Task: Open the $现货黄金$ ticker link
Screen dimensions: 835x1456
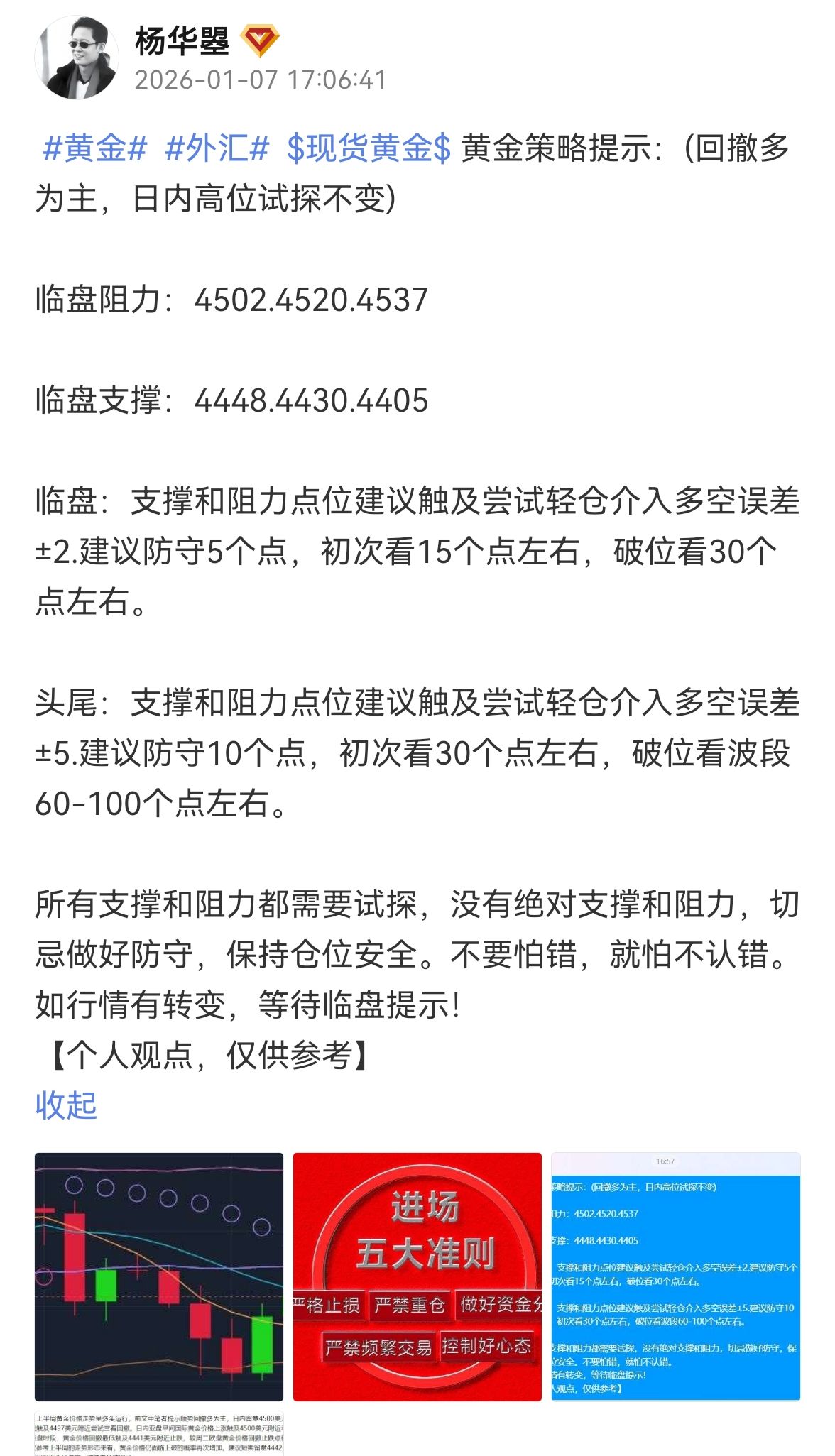Action: (369, 149)
